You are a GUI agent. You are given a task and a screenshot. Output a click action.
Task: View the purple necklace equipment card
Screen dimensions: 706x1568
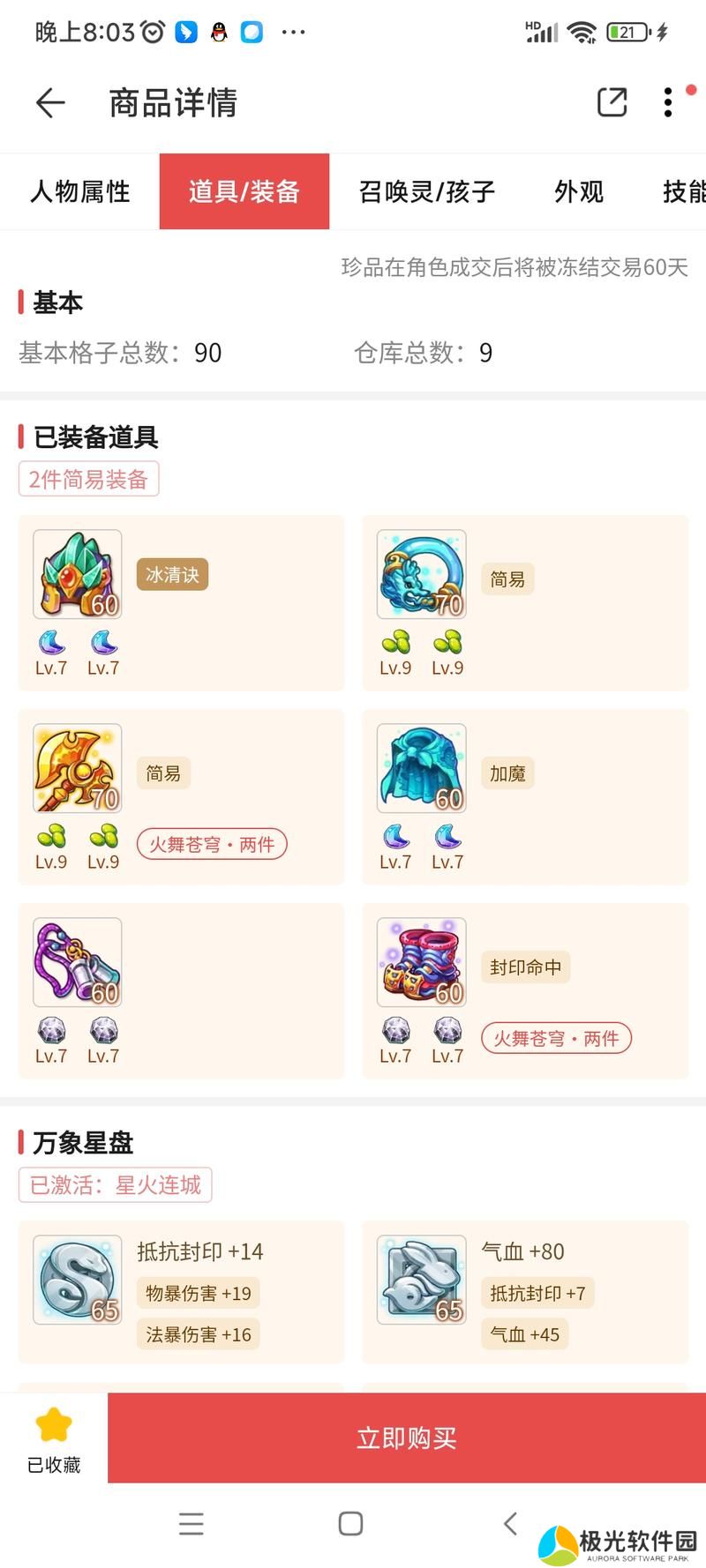pyautogui.click(x=78, y=962)
